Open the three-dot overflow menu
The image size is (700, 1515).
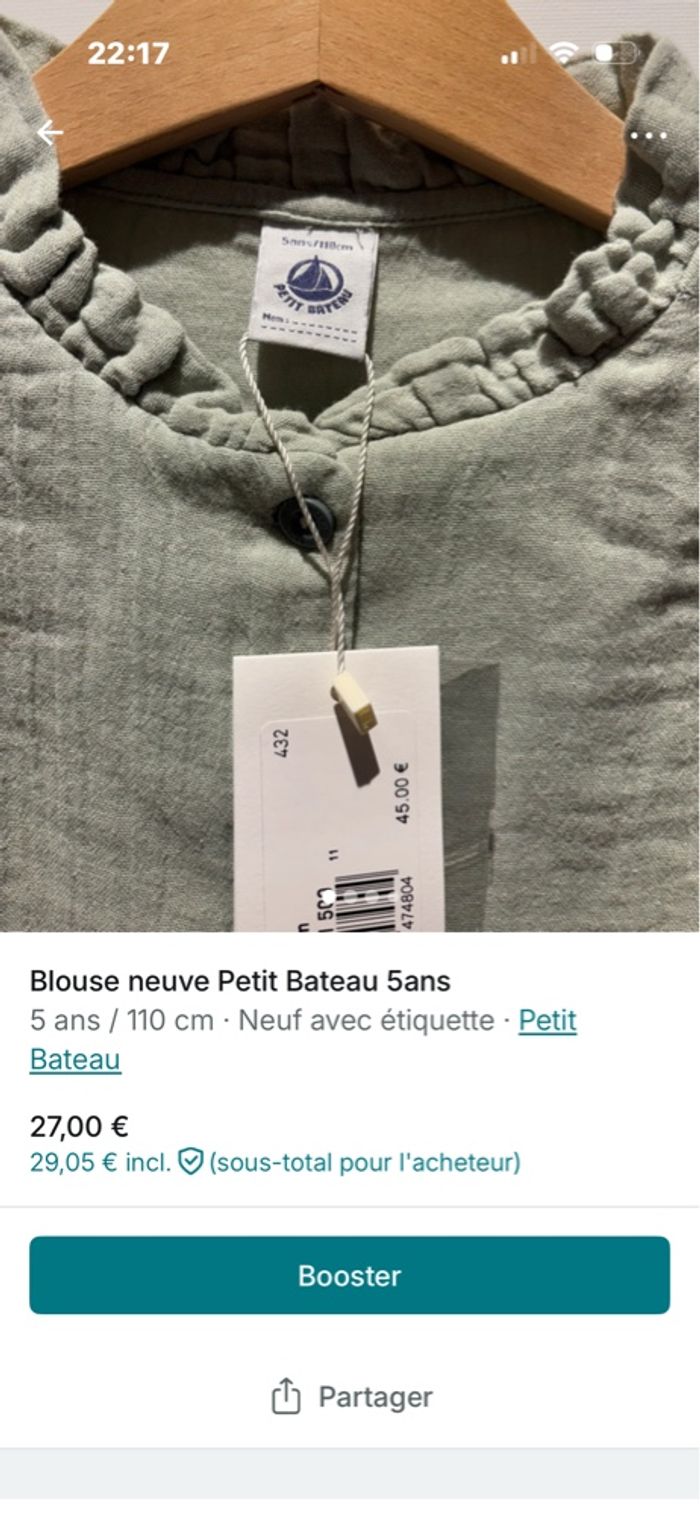coord(648,135)
